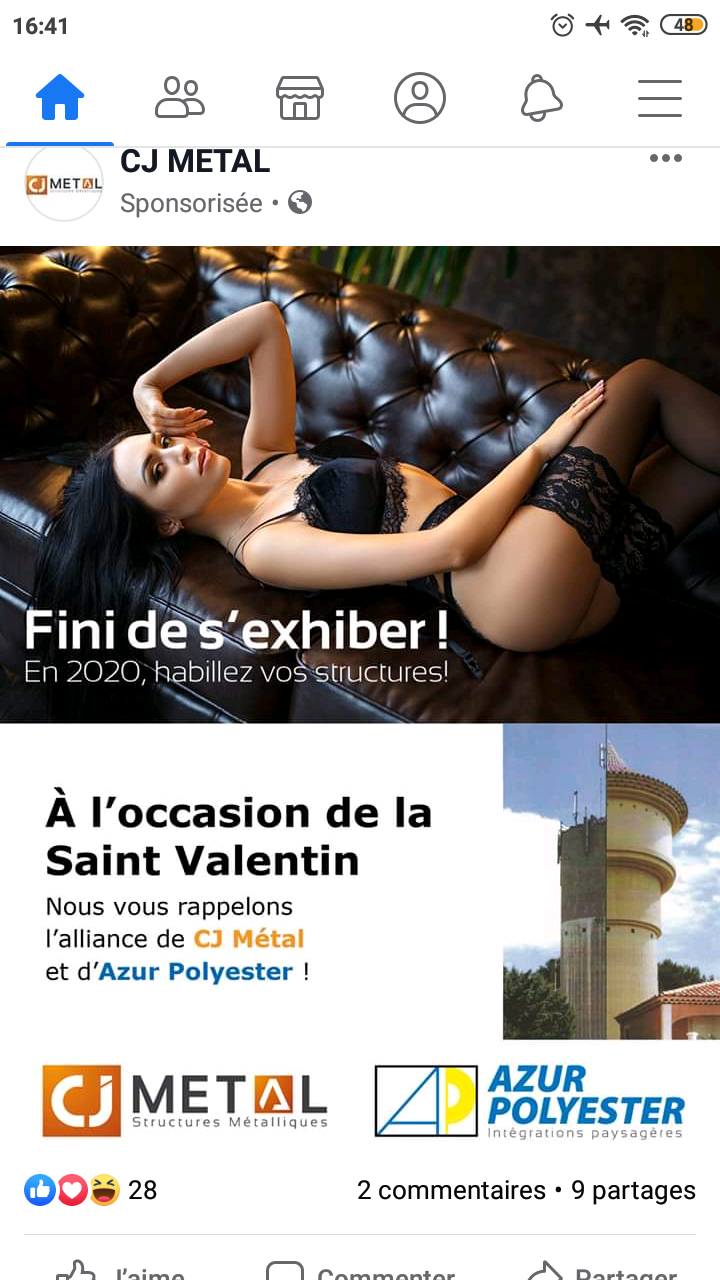Image resolution: width=720 pixels, height=1280 pixels.
Task: Open post options three-dot menu
Action: (x=666, y=158)
